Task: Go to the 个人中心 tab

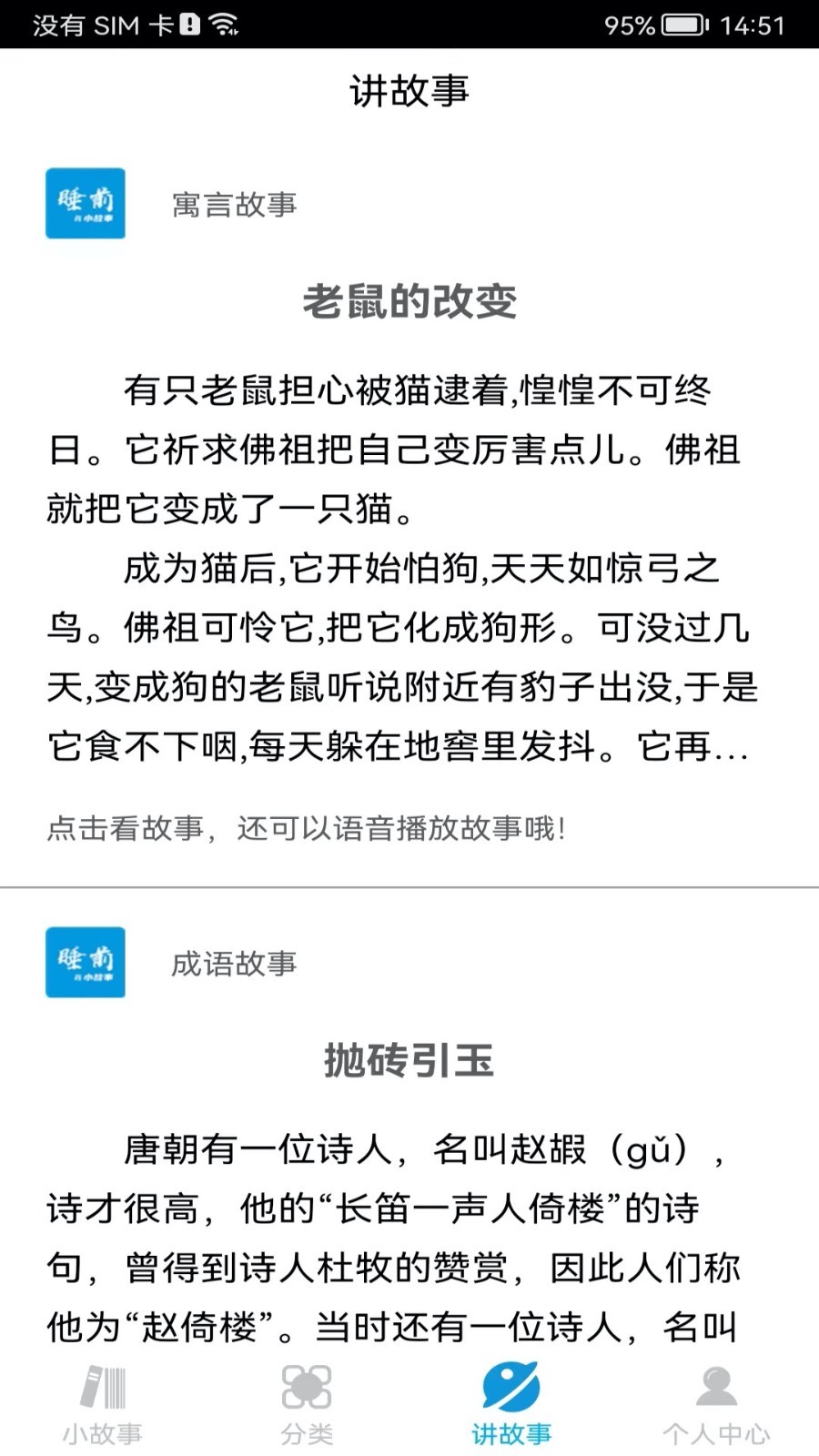Action: (x=716, y=1406)
